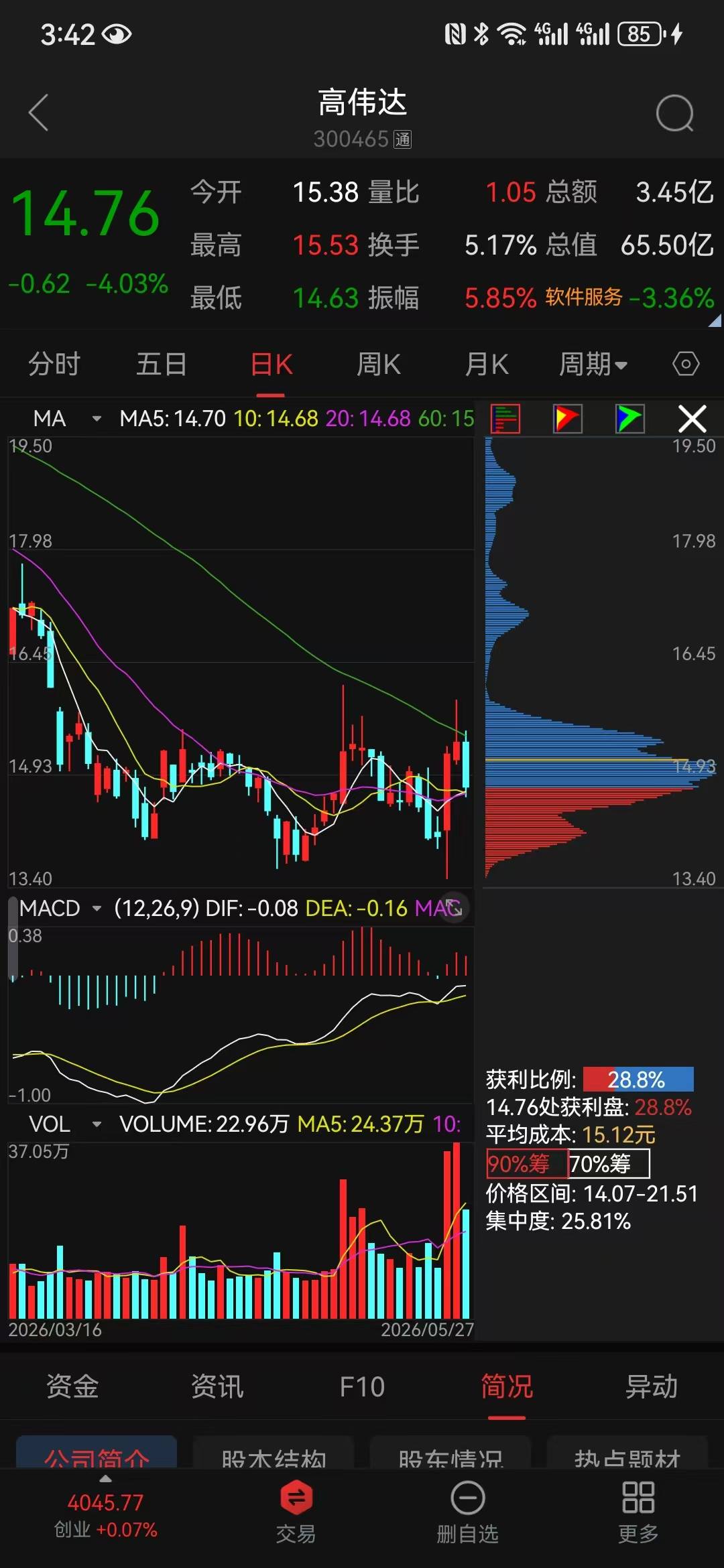
Task: Open the MA indicator dropdown
Action: click(x=66, y=419)
